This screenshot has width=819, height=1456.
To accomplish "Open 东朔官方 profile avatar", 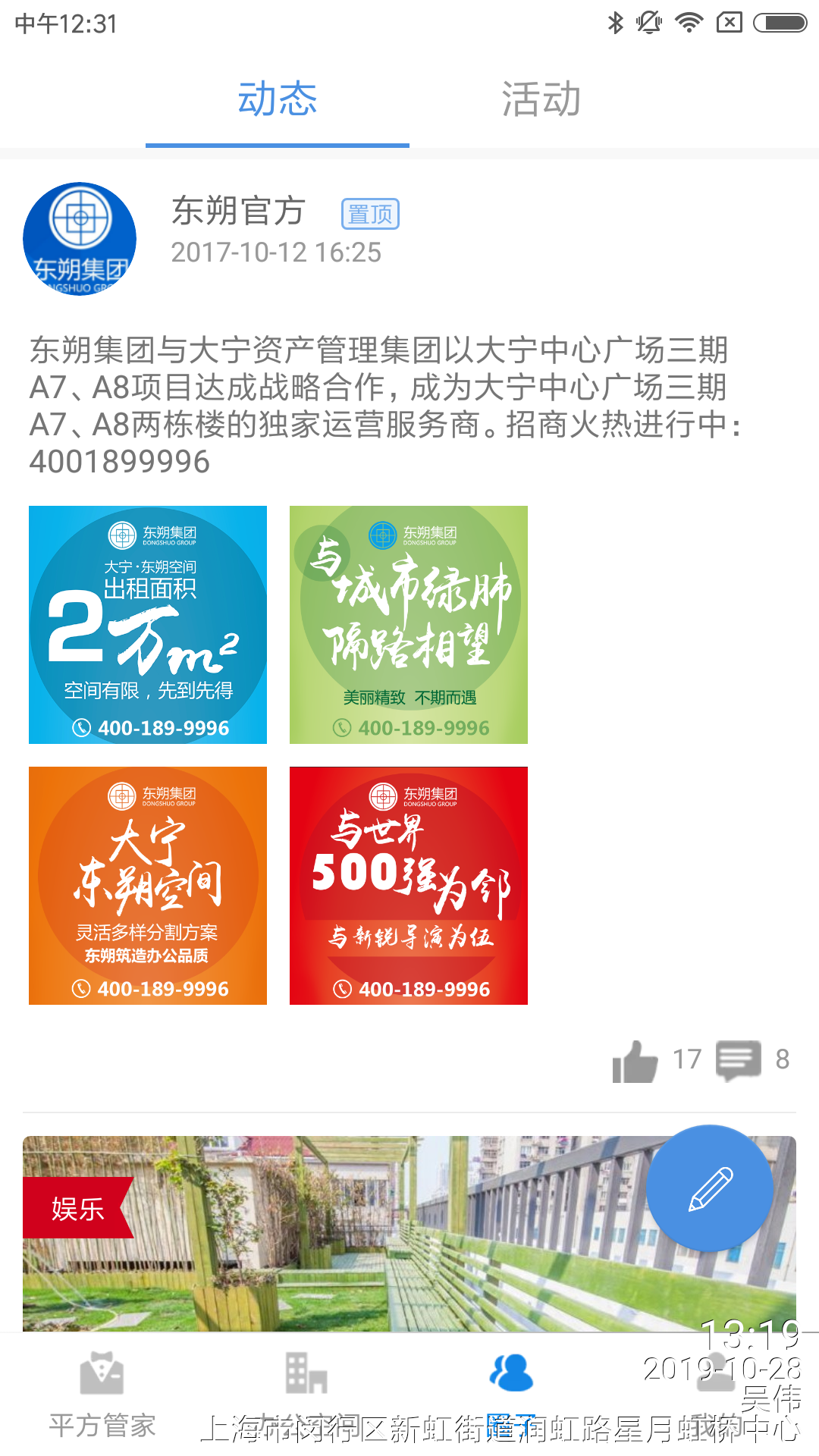I will click(x=80, y=239).
